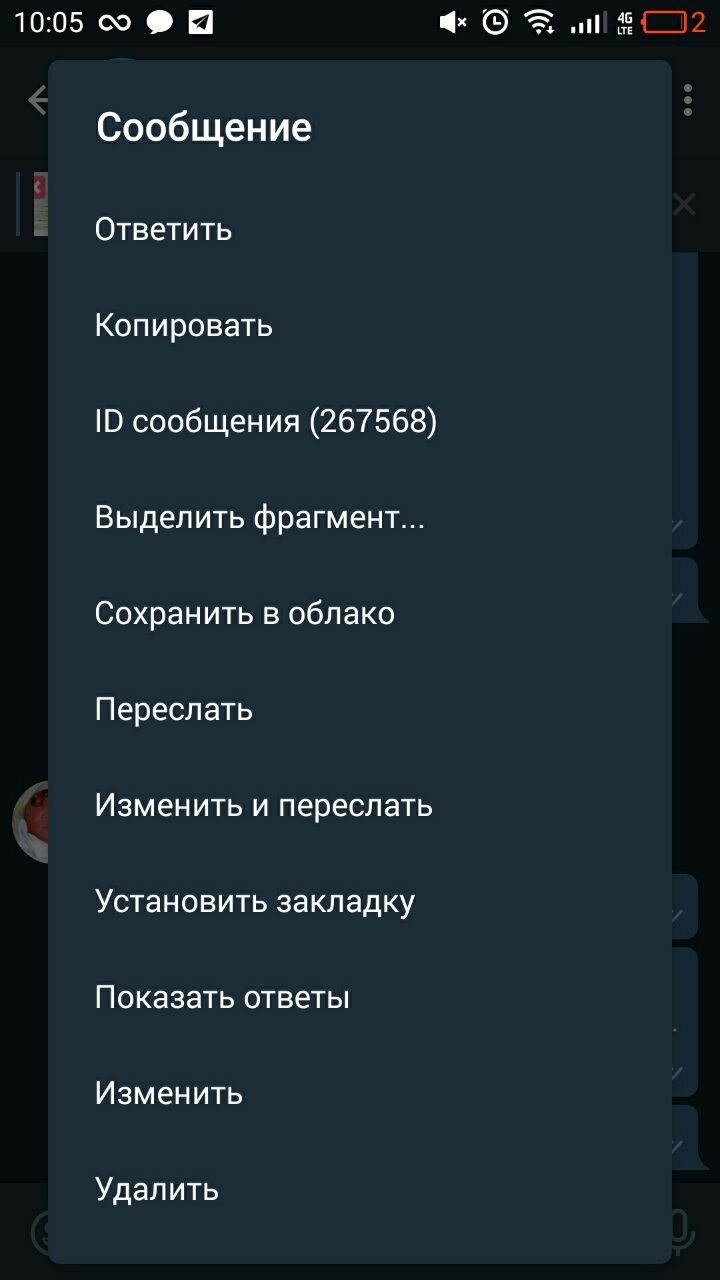Select Показать ответы
Screen dimensions: 720x1280
tap(222, 998)
